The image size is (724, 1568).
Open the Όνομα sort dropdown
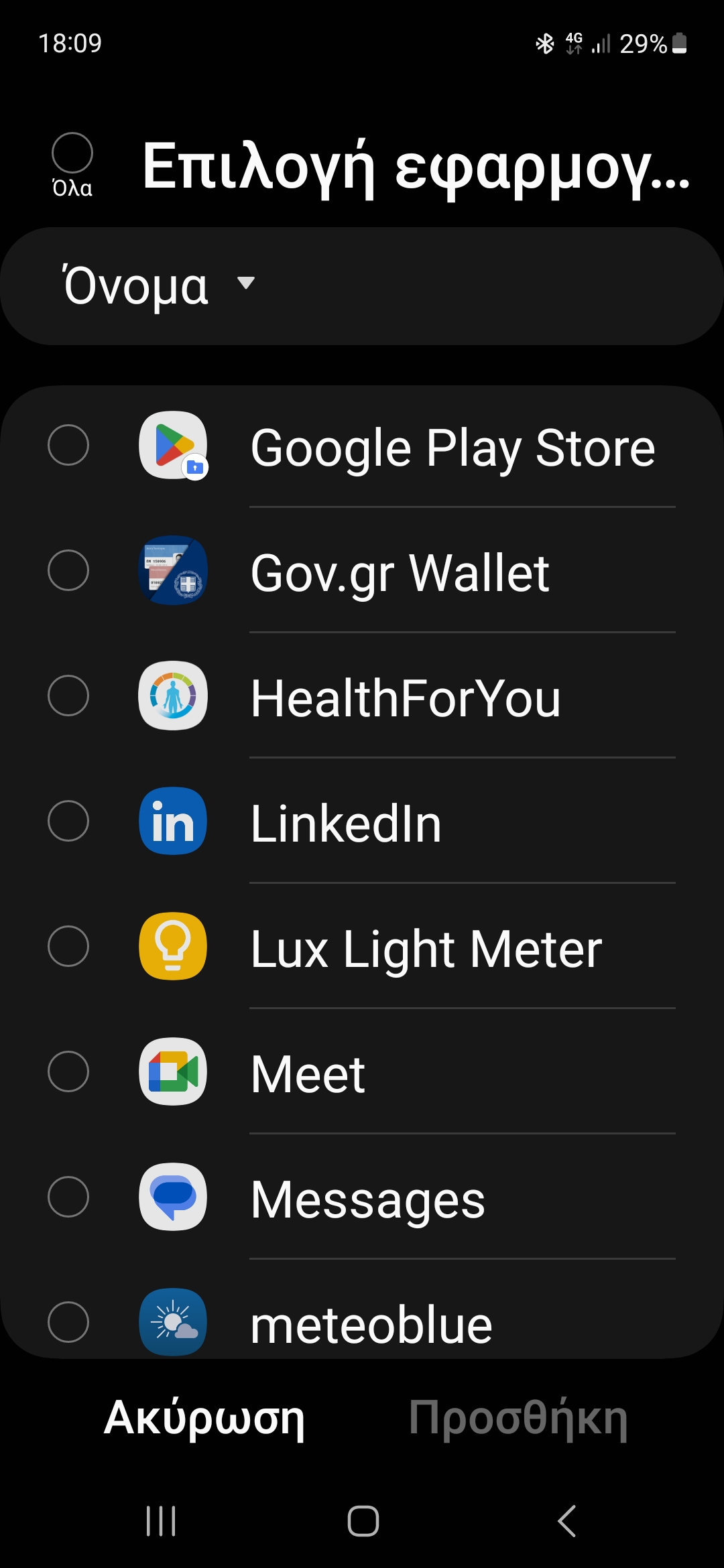click(159, 286)
